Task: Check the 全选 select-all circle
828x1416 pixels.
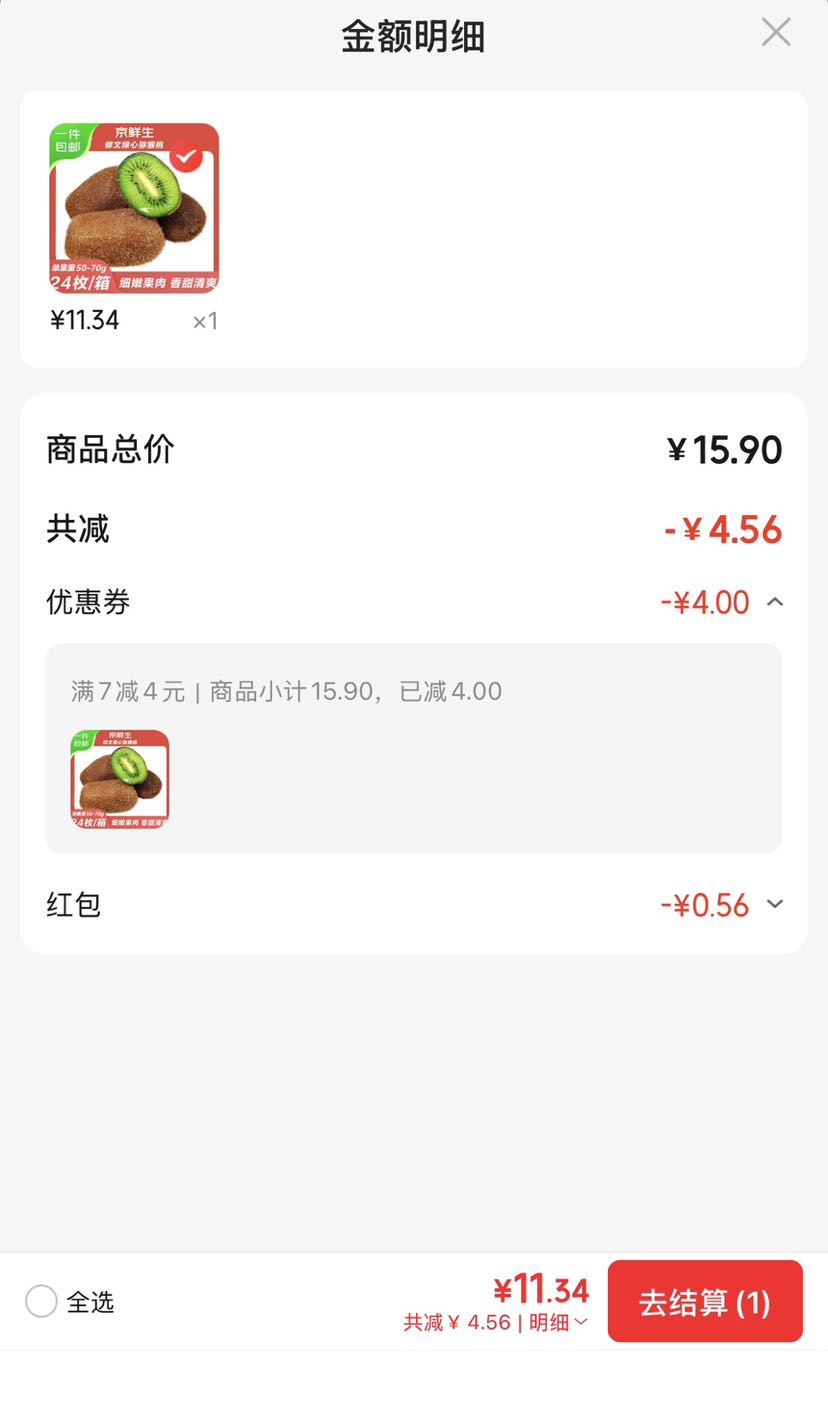Action: pyautogui.click(x=41, y=1301)
